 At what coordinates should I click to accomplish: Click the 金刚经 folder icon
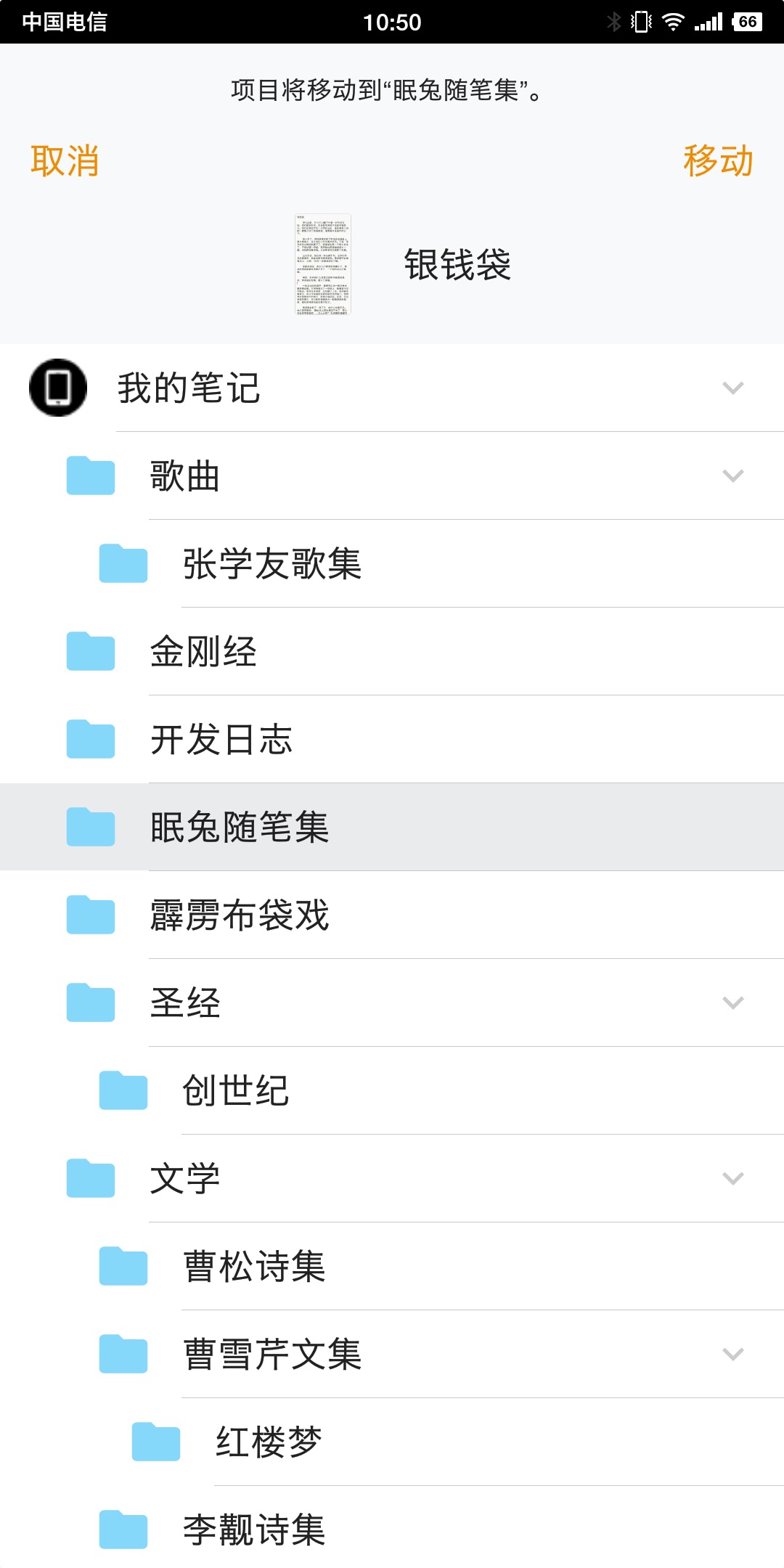[x=89, y=651]
